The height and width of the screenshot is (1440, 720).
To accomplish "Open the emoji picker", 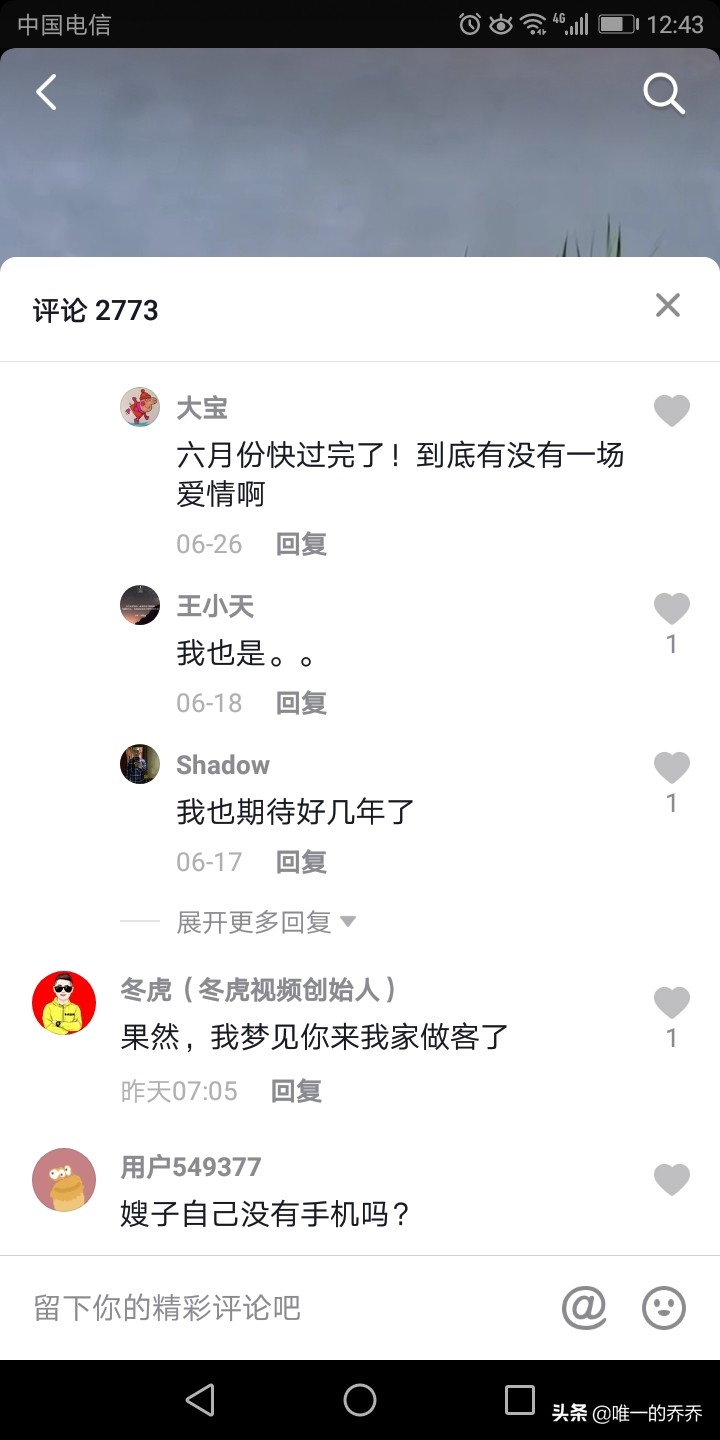I will (664, 1307).
